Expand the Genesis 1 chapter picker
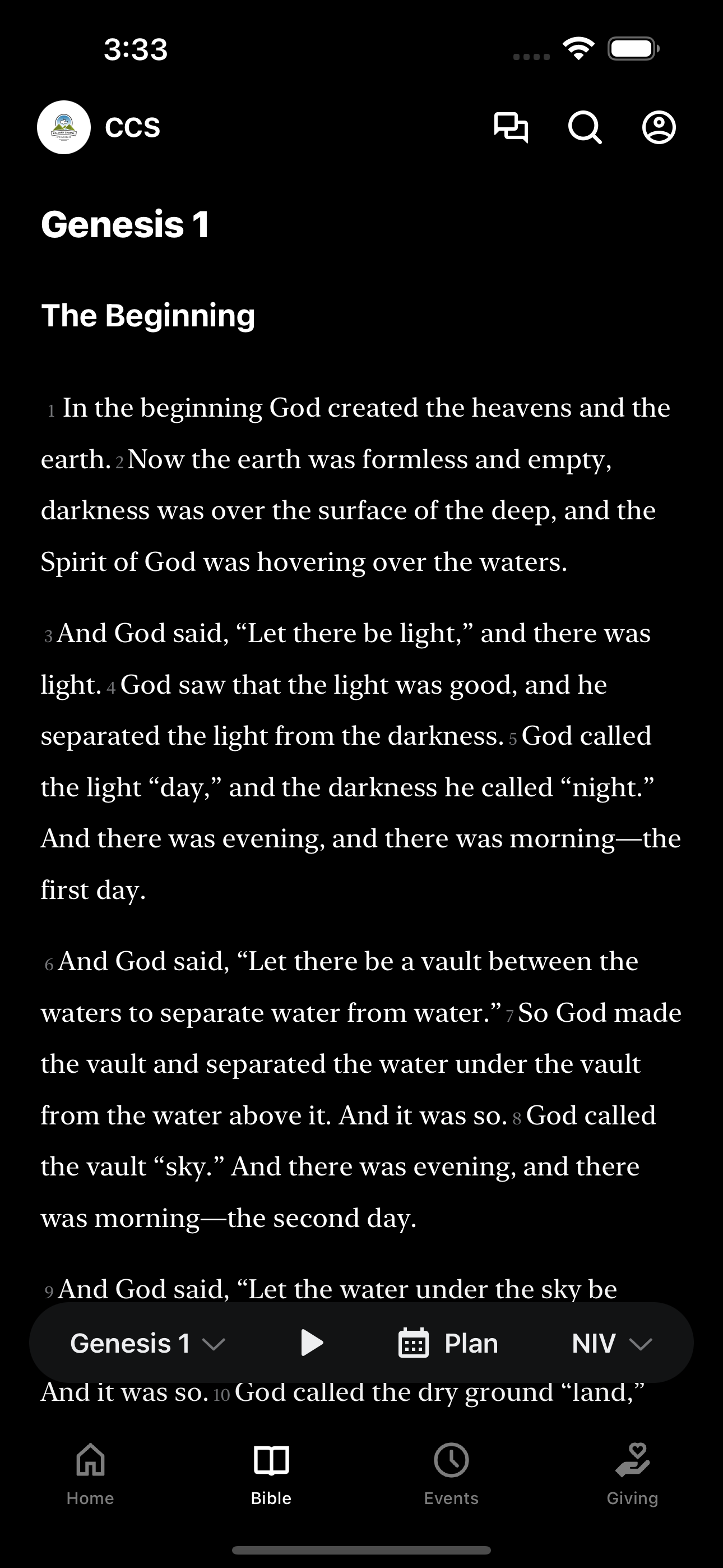The height and width of the screenshot is (1568, 723). 148,1343
